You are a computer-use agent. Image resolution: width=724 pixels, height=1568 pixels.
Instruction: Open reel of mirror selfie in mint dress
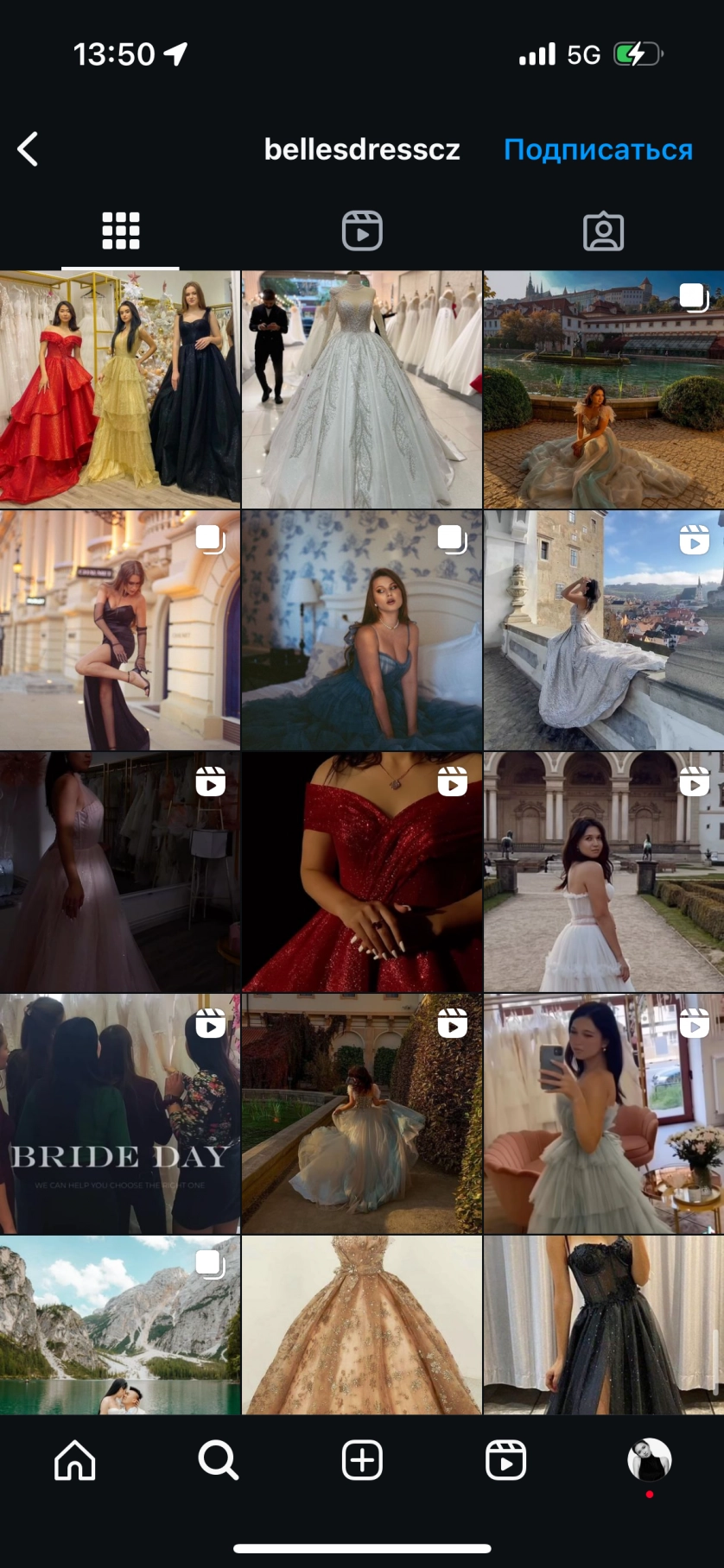603,1114
